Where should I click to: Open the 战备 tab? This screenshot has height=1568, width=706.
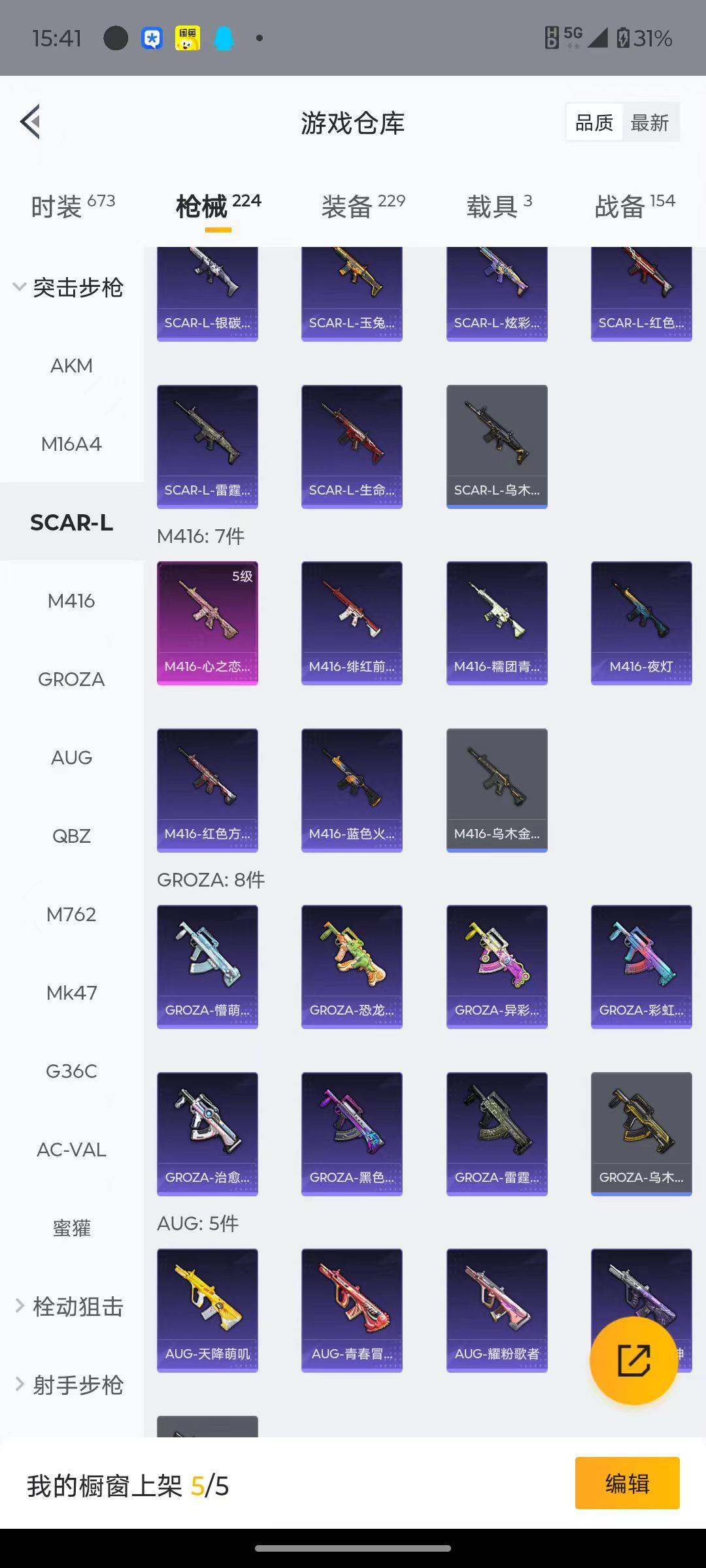point(635,206)
